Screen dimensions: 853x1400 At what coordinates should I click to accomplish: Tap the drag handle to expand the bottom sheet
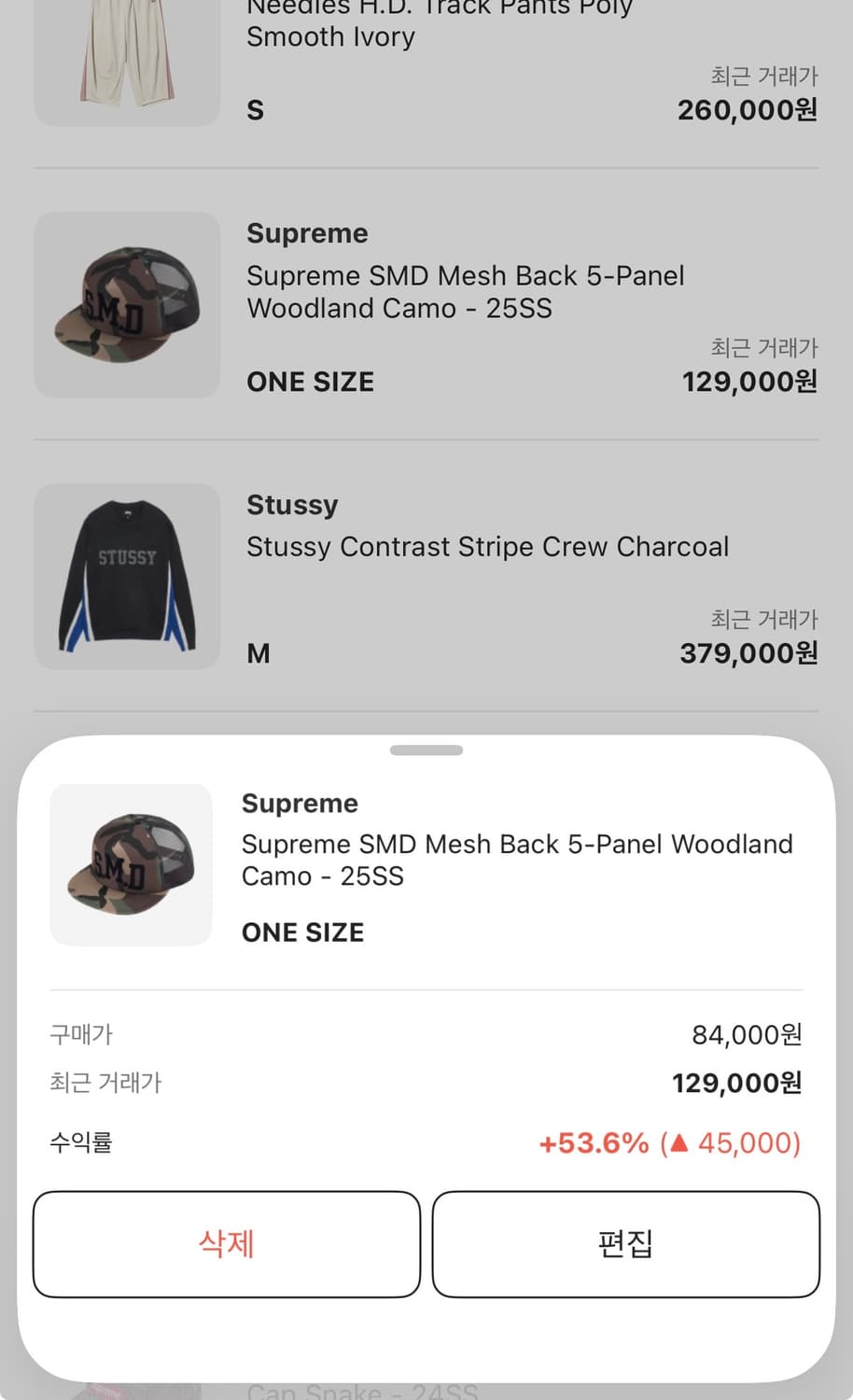tap(426, 749)
